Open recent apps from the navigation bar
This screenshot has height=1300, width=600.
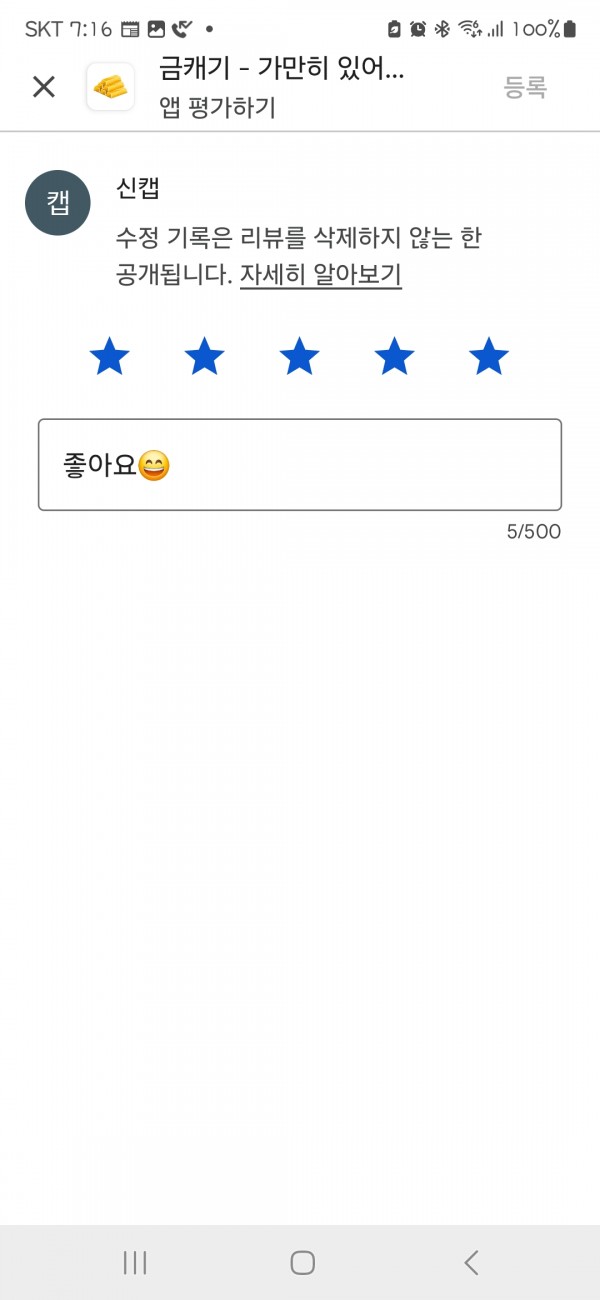(x=135, y=1263)
